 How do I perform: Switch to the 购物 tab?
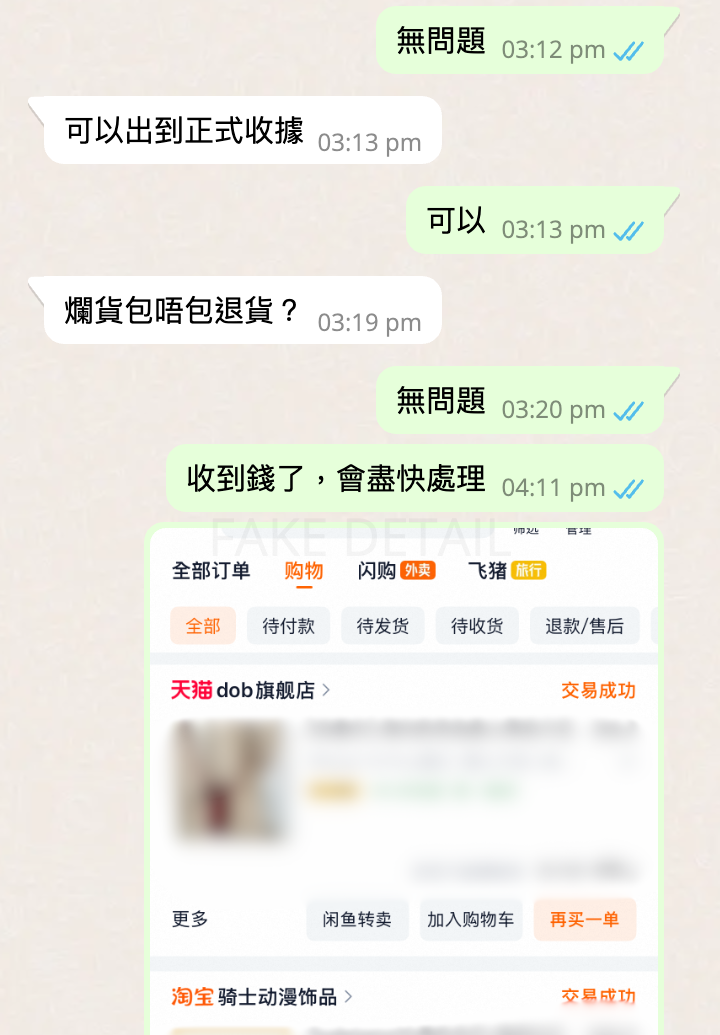[300, 570]
